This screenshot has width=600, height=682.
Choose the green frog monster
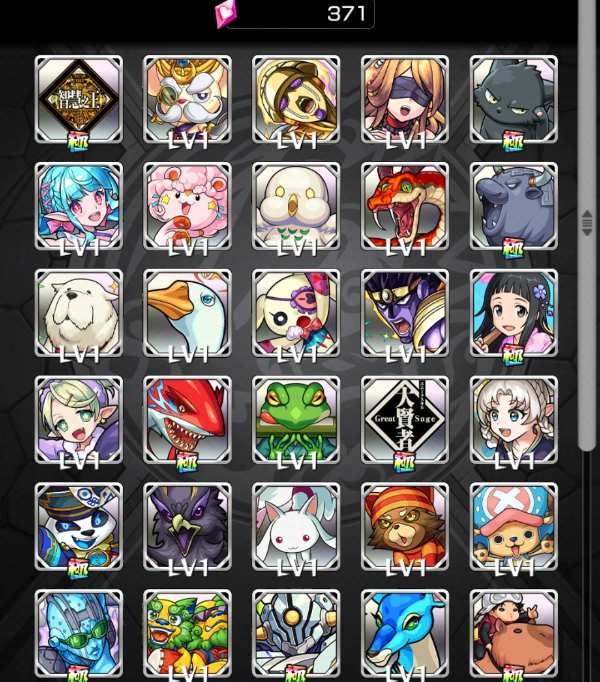coord(296,419)
